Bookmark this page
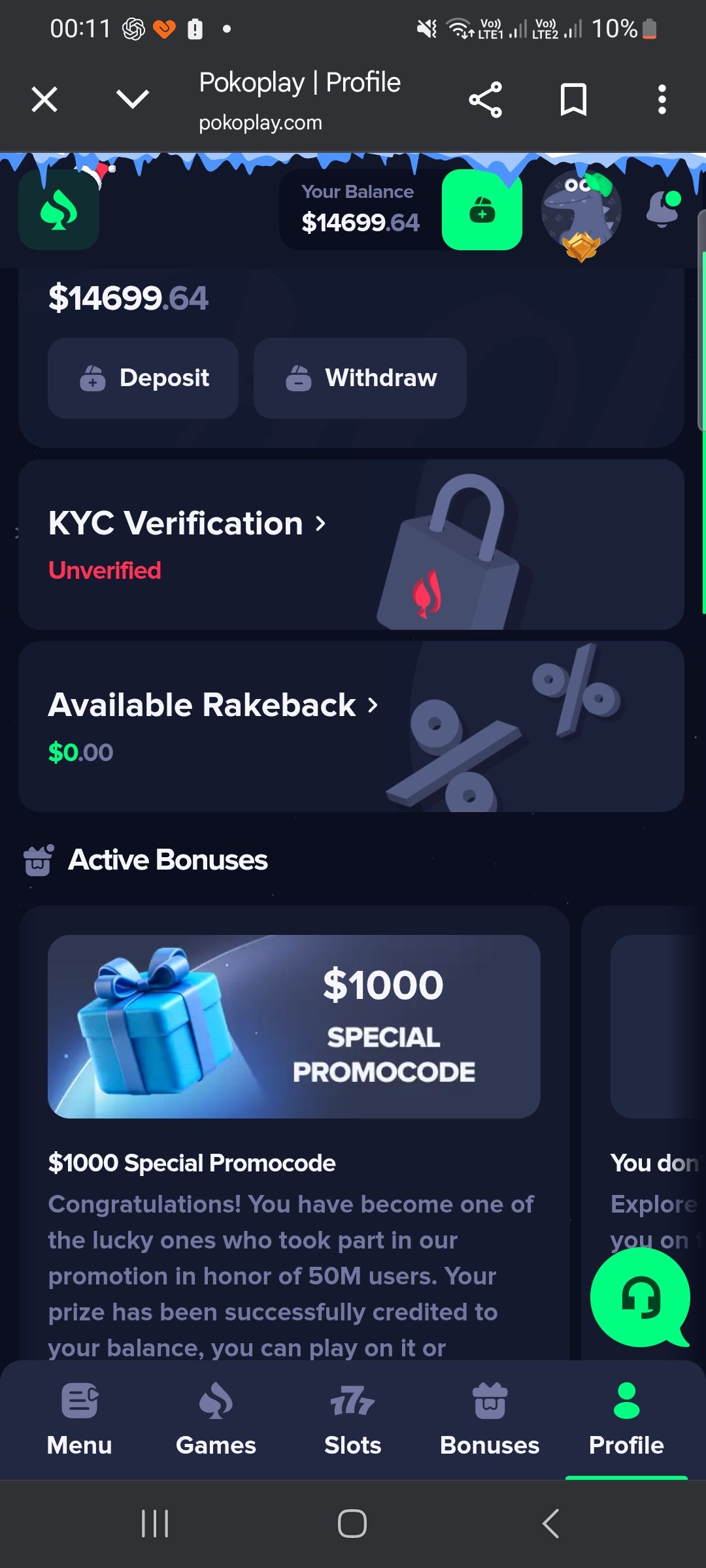 (573, 100)
